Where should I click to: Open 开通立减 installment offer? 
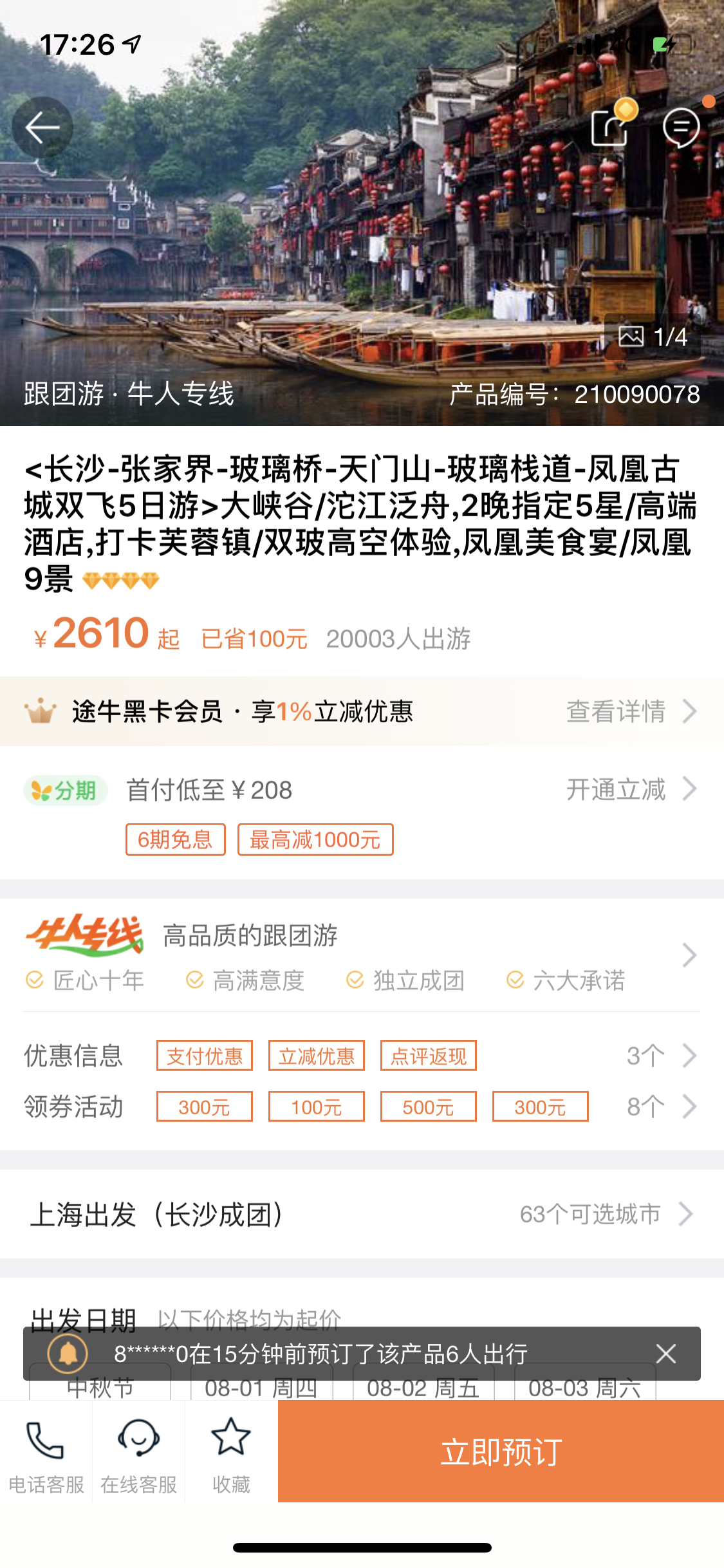click(x=631, y=789)
